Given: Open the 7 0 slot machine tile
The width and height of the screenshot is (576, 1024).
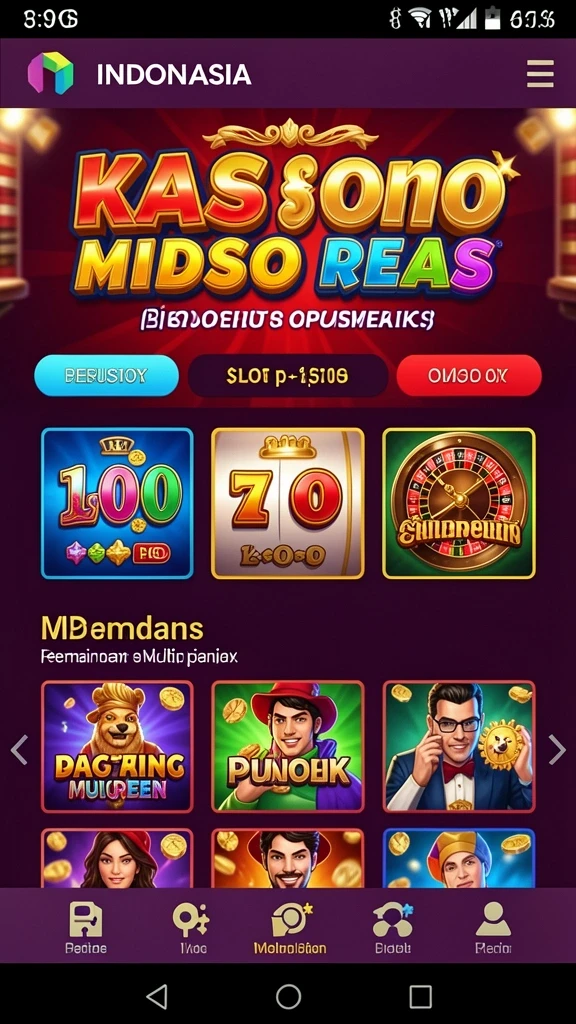Looking at the screenshot, I should pyautogui.click(x=288, y=504).
